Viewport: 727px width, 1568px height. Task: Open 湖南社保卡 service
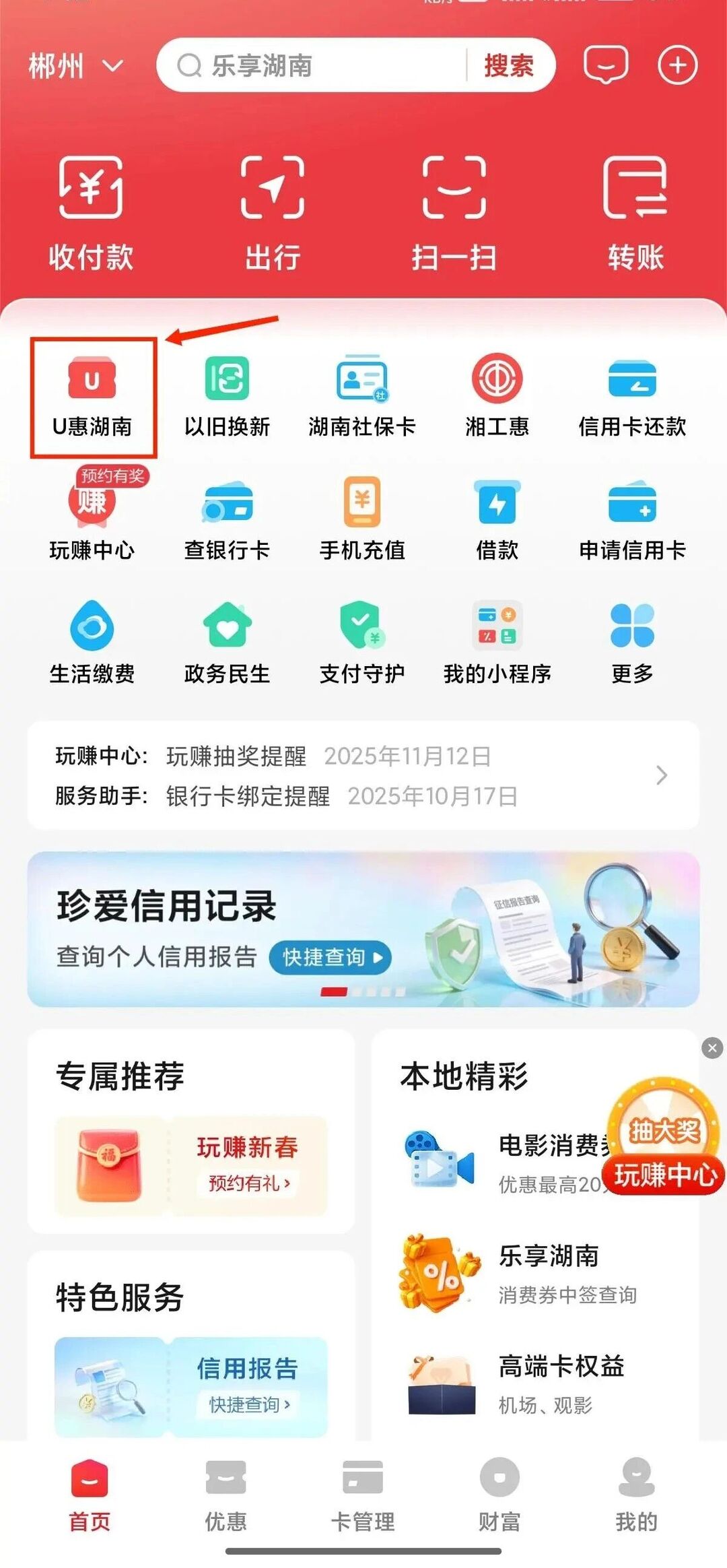362,397
